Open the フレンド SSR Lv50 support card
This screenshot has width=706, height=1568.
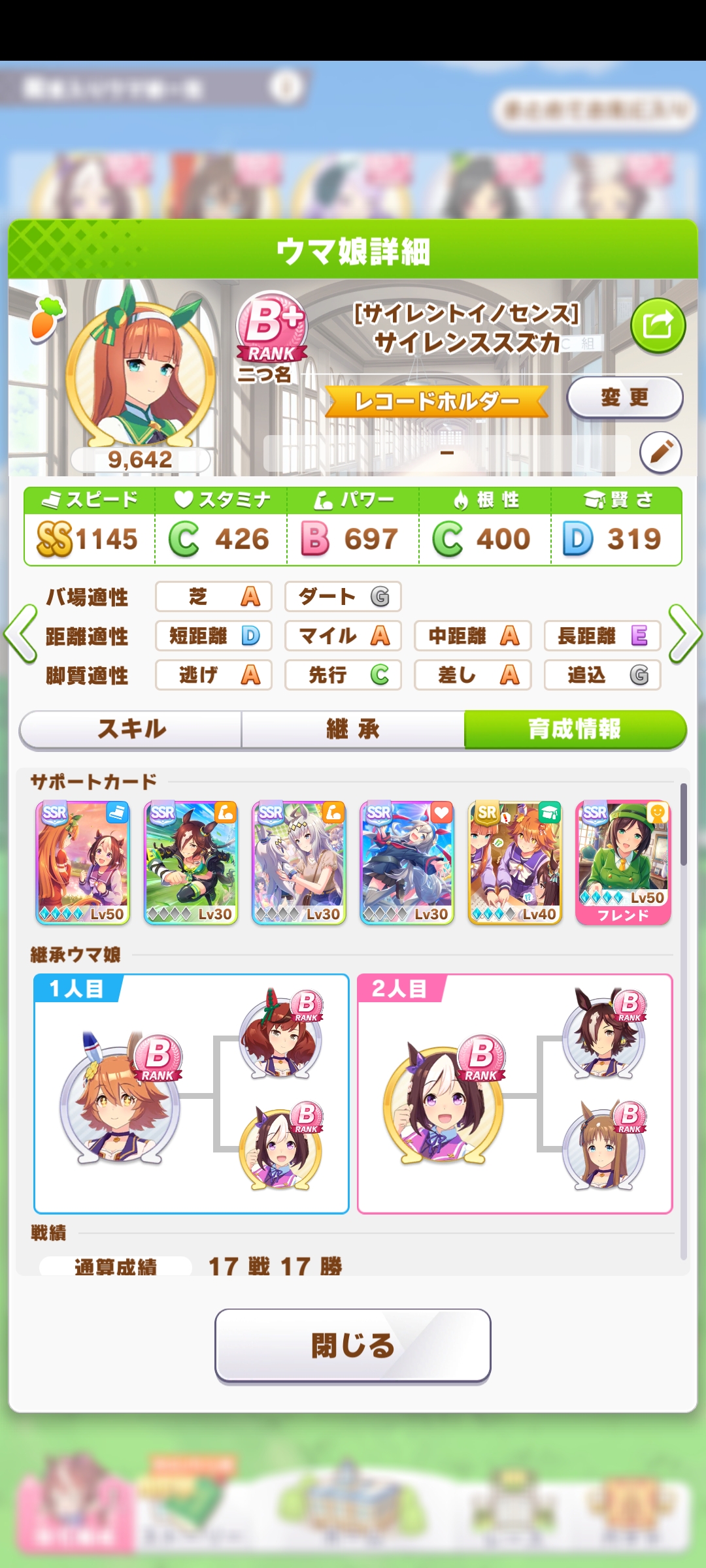point(623,862)
